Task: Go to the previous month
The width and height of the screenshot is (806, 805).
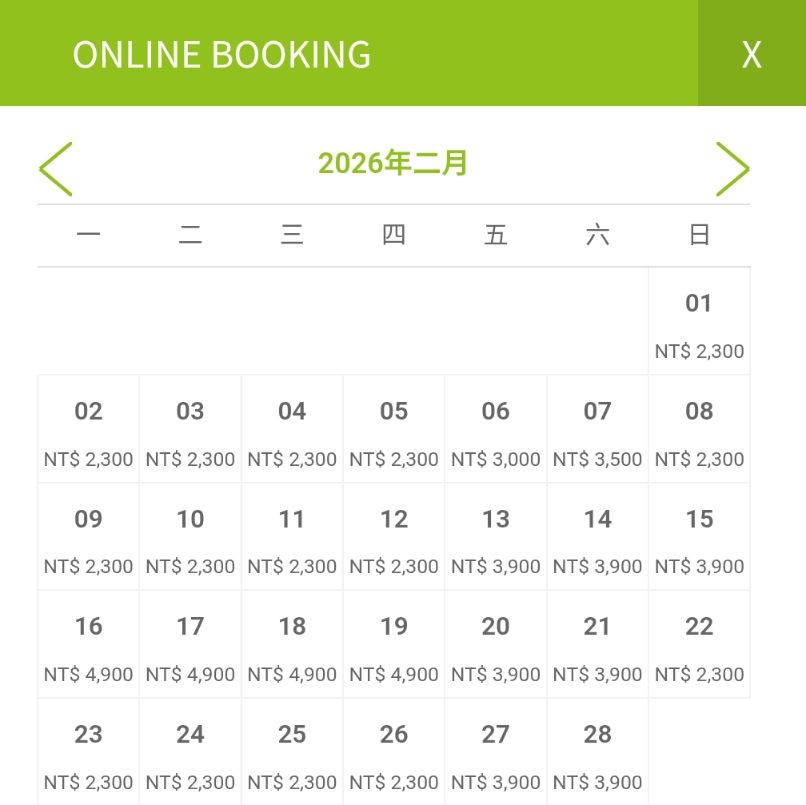Action: (x=56, y=168)
